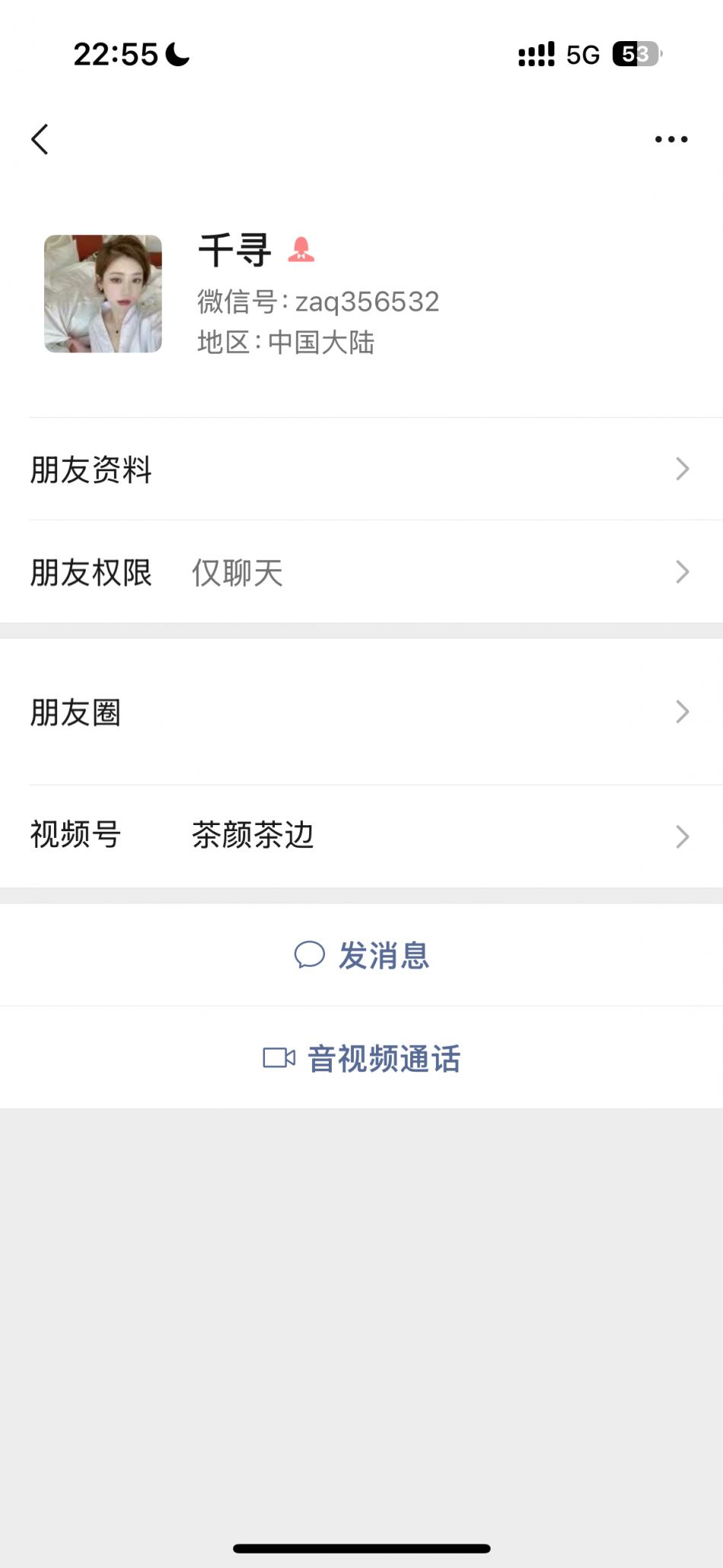Go back using the top-left arrow
The height and width of the screenshot is (1568, 723).
(x=40, y=139)
